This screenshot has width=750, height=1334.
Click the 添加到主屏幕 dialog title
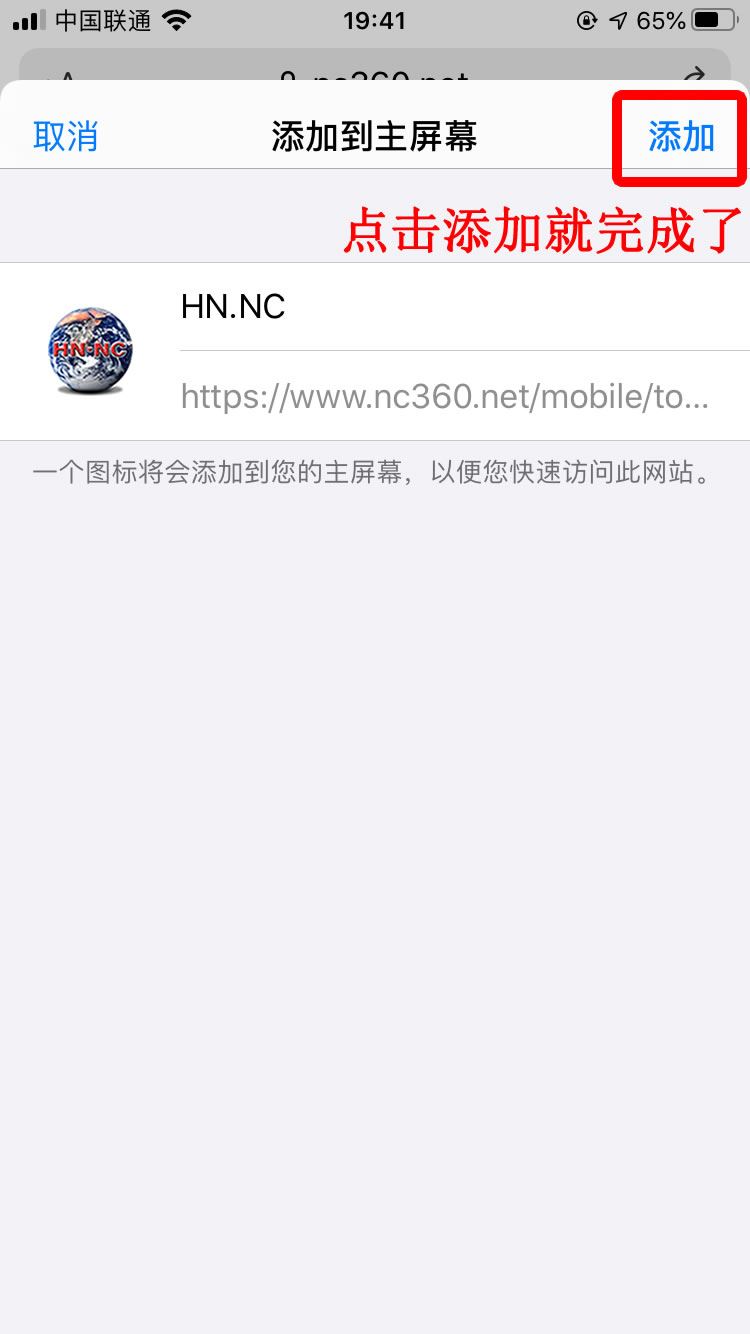coord(375,136)
